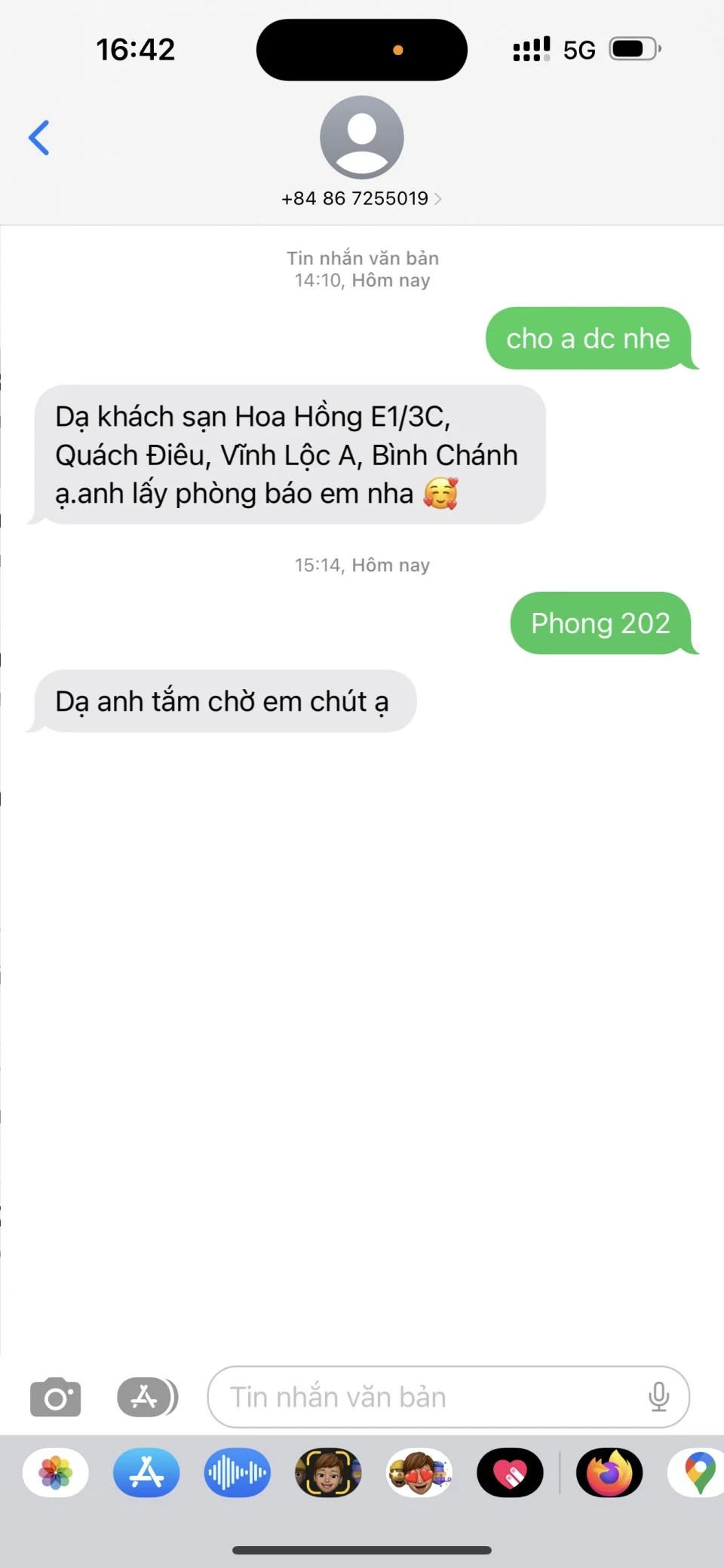Go back to the messages list
This screenshot has height=1568, width=724.
click(x=39, y=138)
